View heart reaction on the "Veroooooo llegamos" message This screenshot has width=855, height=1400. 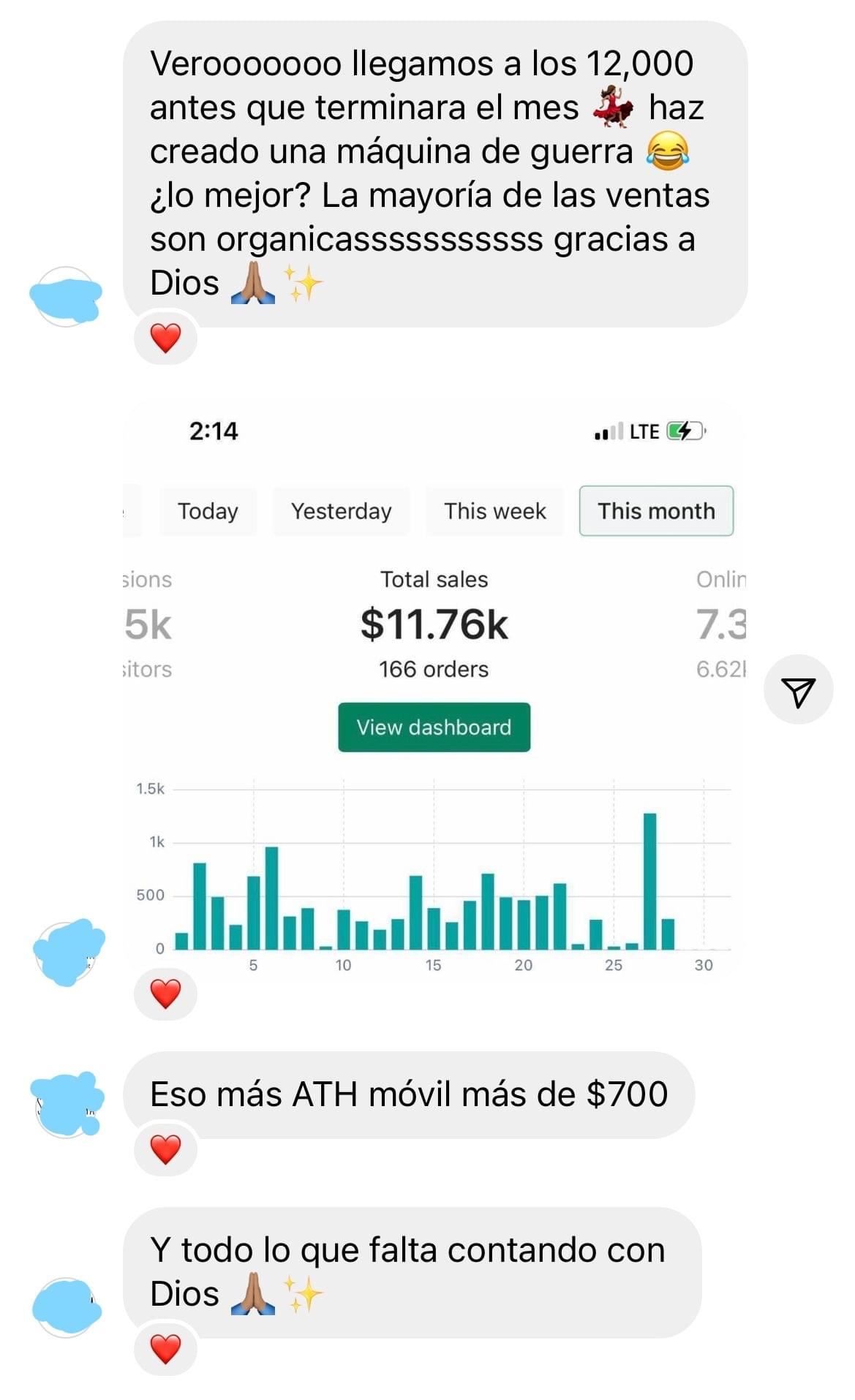[x=165, y=338]
